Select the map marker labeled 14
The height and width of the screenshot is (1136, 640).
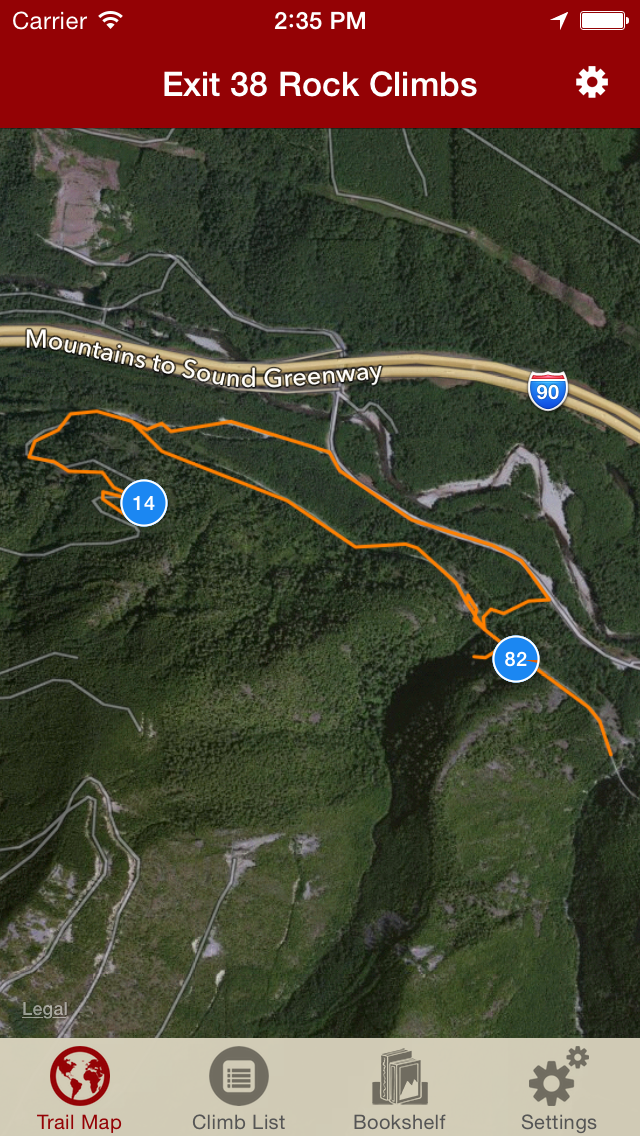pos(144,502)
